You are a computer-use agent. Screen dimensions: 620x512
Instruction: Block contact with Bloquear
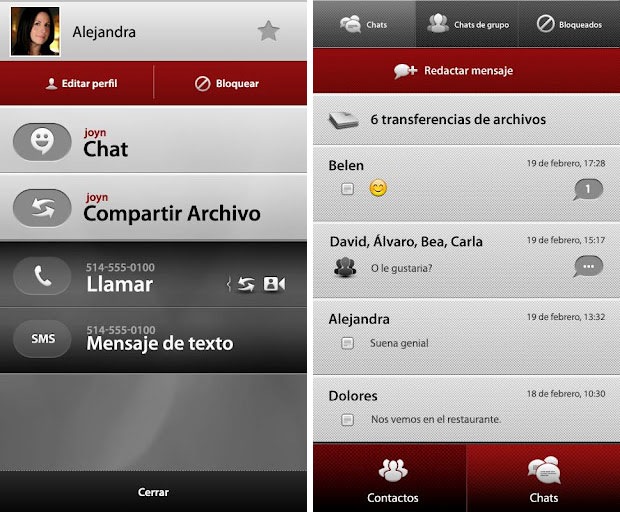click(227, 83)
